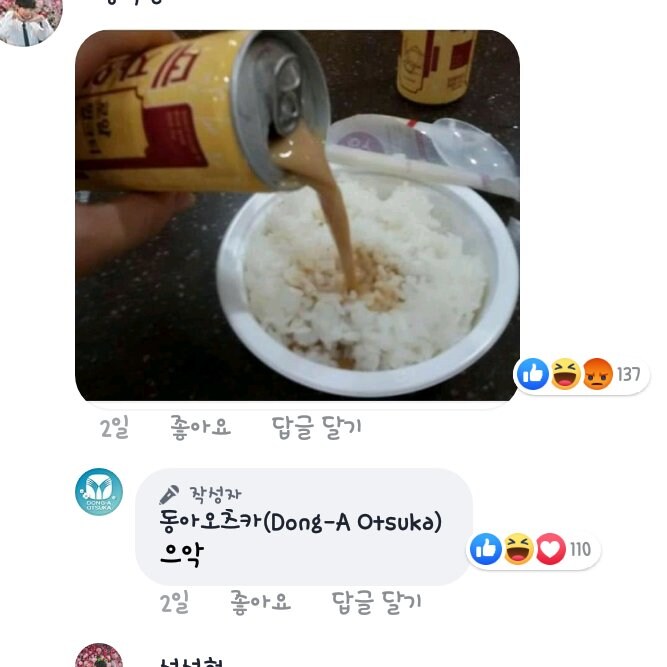The height and width of the screenshot is (667, 667).
Task: View the 137 reactions on the photo comment
Action: (x=582, y=375)
